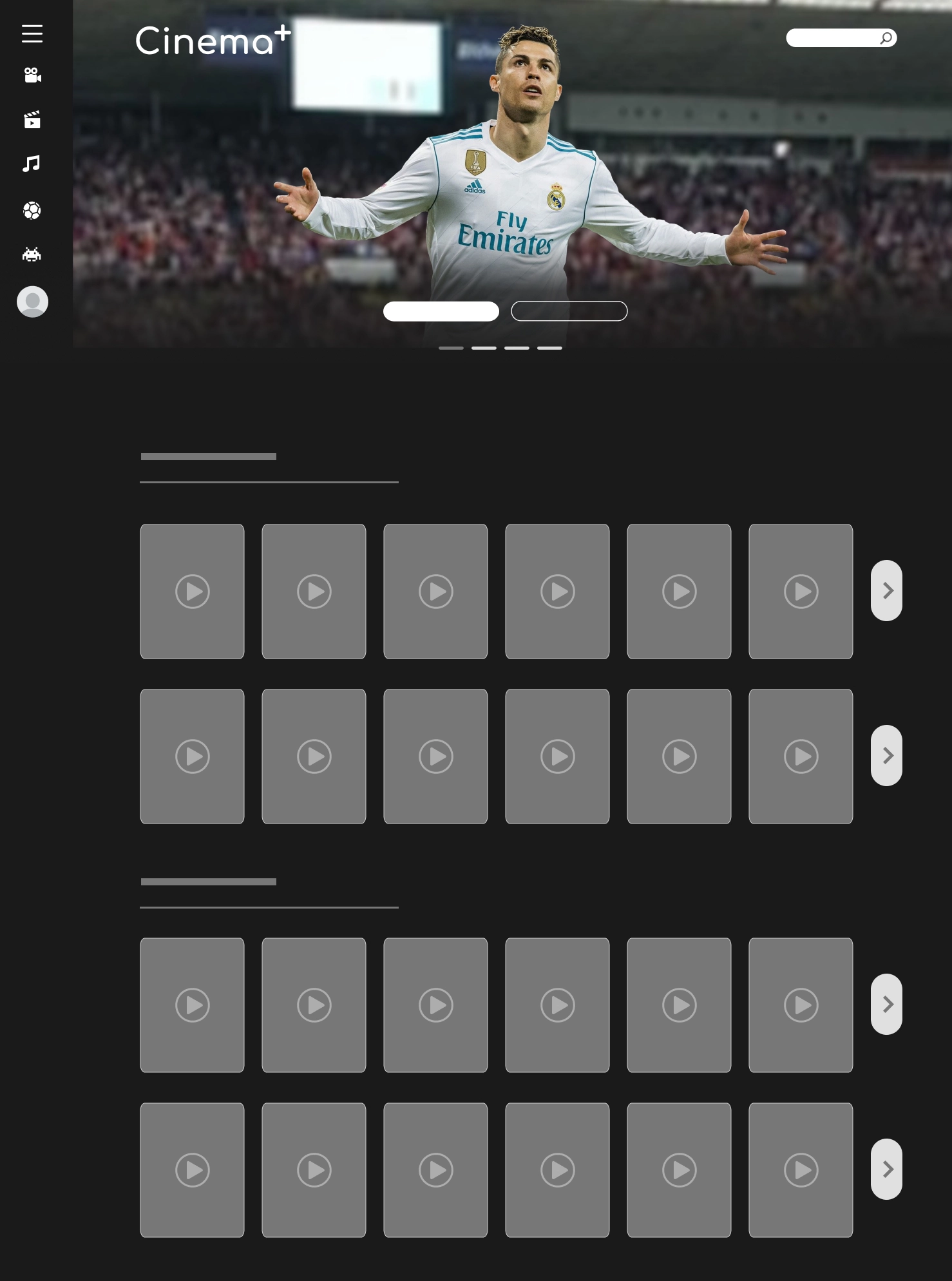Screen dimensions: 952x1281
Task: Open the user profile avatar
Action: 32,302
